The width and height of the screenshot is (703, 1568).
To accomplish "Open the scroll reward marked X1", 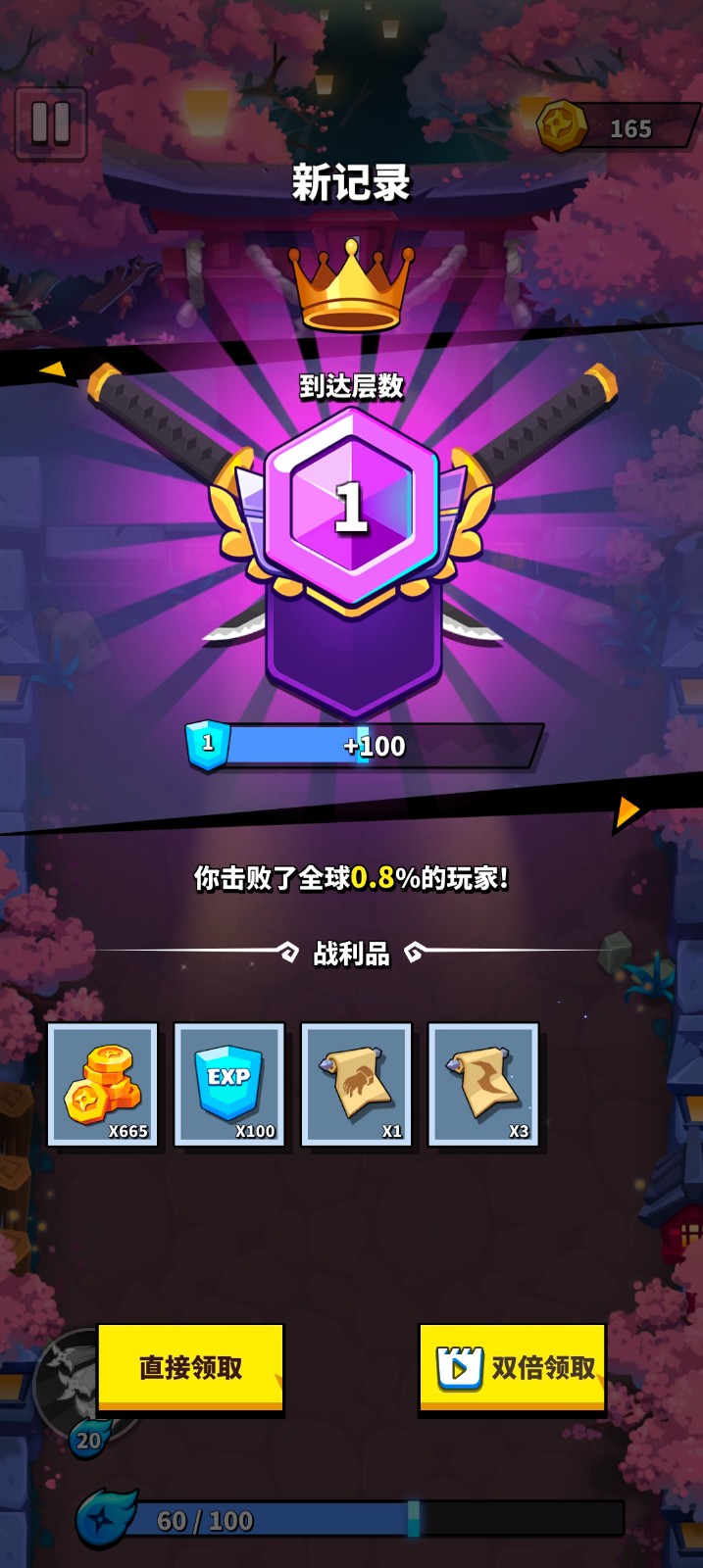I will click(356, 1084).
